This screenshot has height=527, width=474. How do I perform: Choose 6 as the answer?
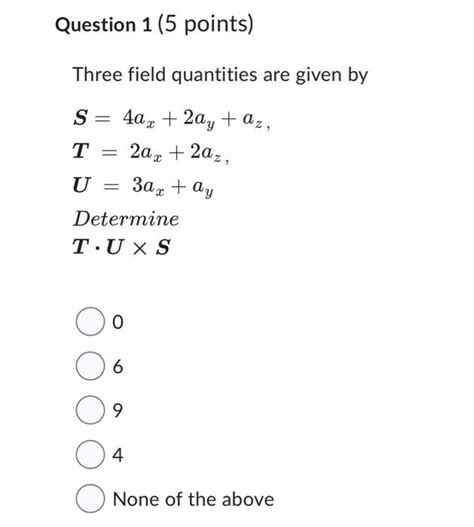click(x=90, y=366)
